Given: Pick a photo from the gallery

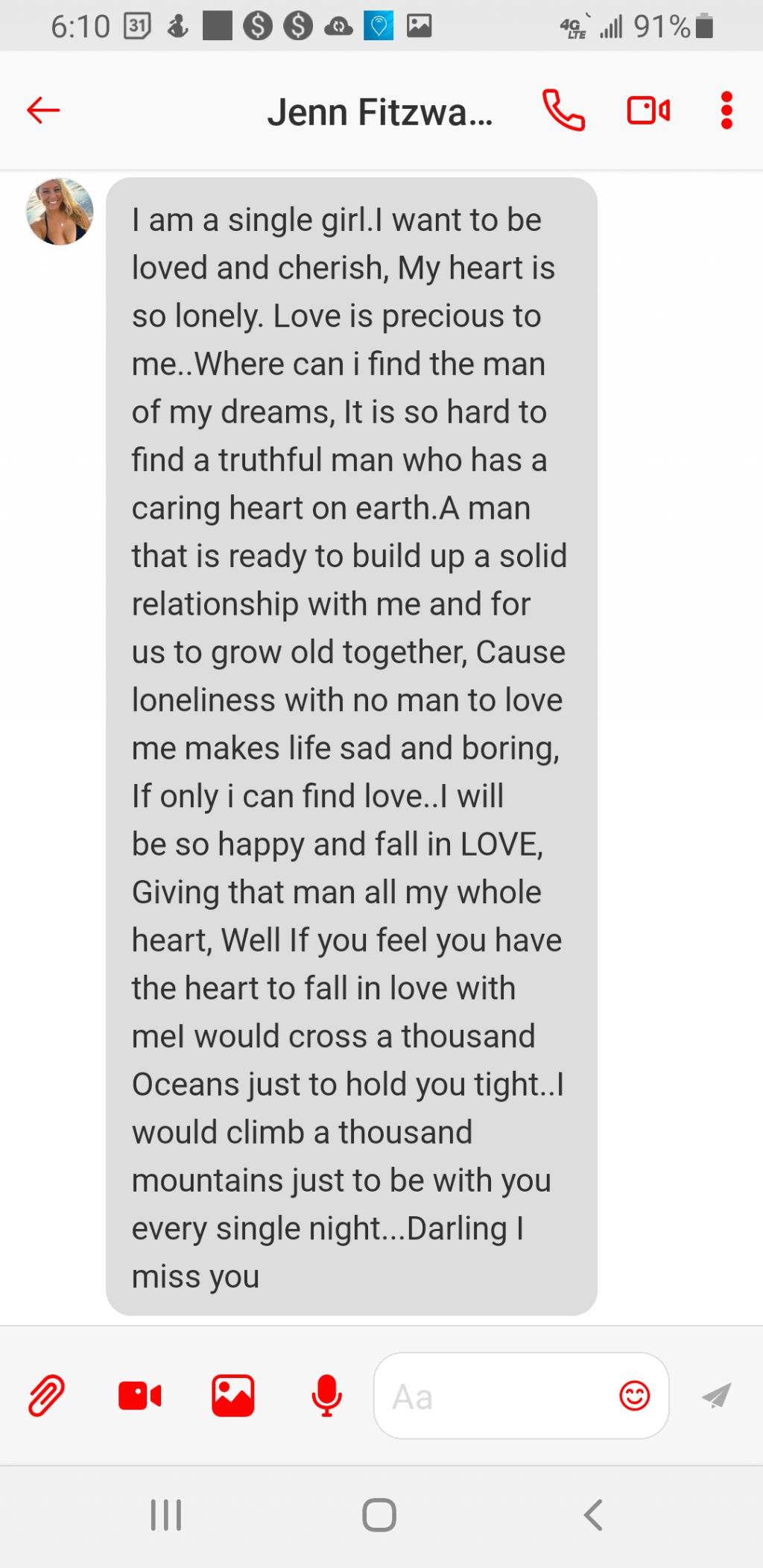Looking at the screenshot, I should tap(233, 1395).
